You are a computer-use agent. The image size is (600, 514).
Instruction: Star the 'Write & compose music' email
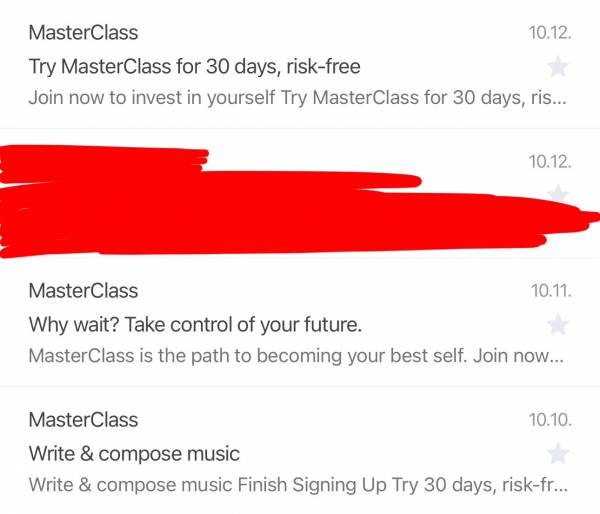click(x=559, y=454)
